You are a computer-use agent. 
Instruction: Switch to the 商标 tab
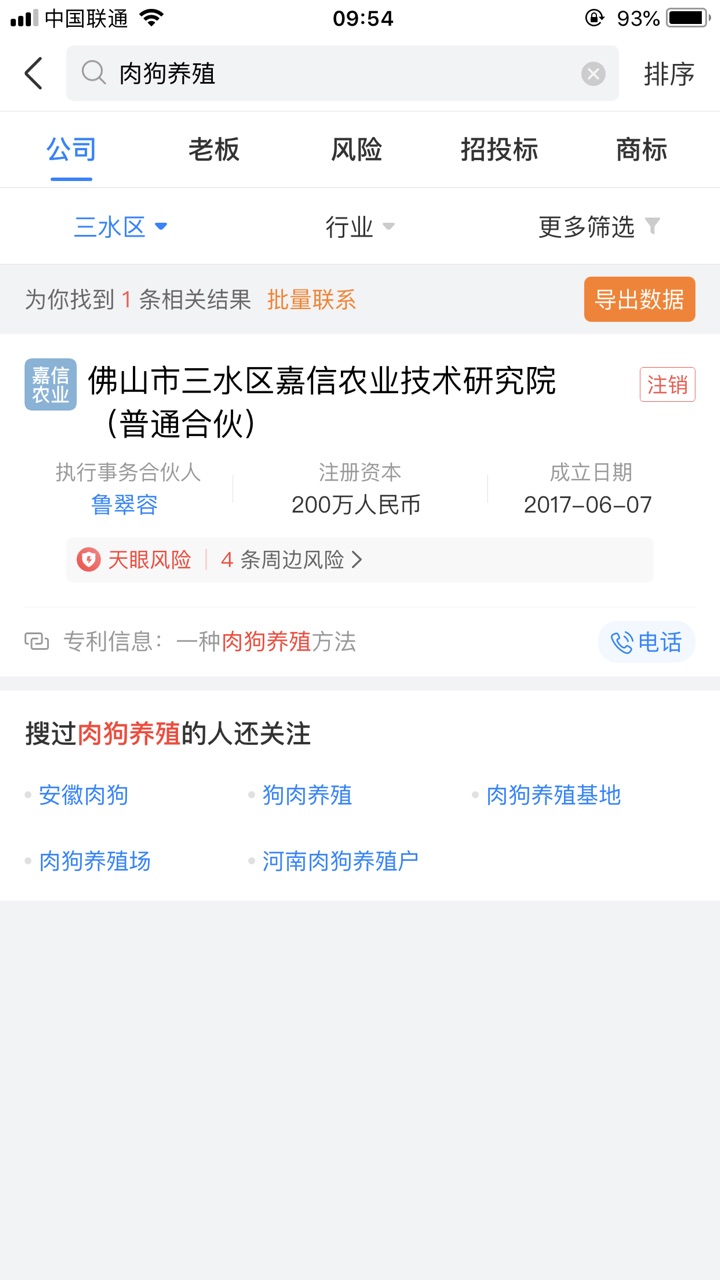[x=641, y=150]
